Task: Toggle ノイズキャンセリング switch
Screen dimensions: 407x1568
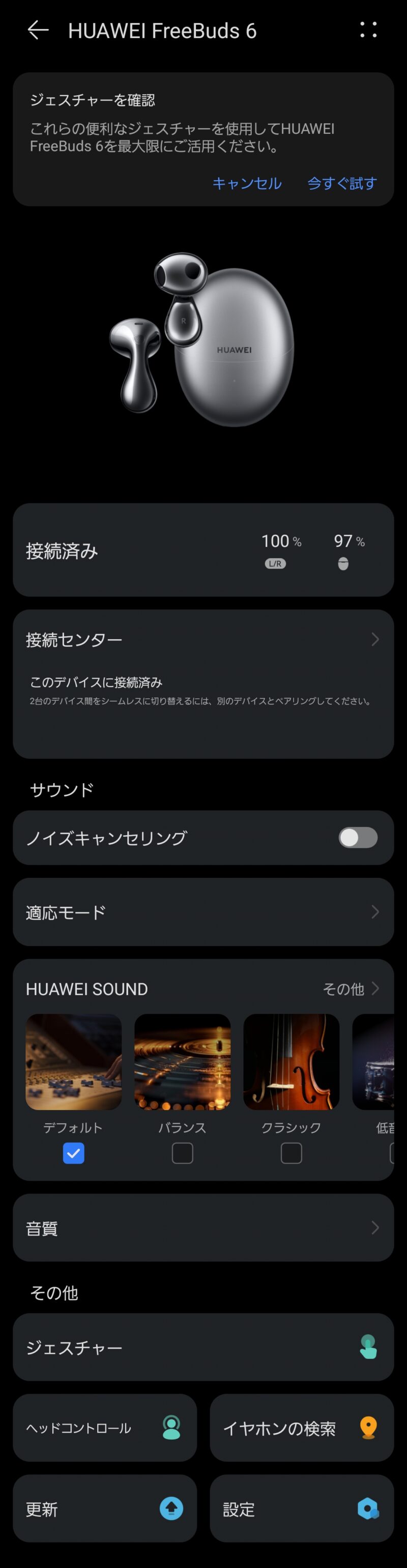Action: 358,838
